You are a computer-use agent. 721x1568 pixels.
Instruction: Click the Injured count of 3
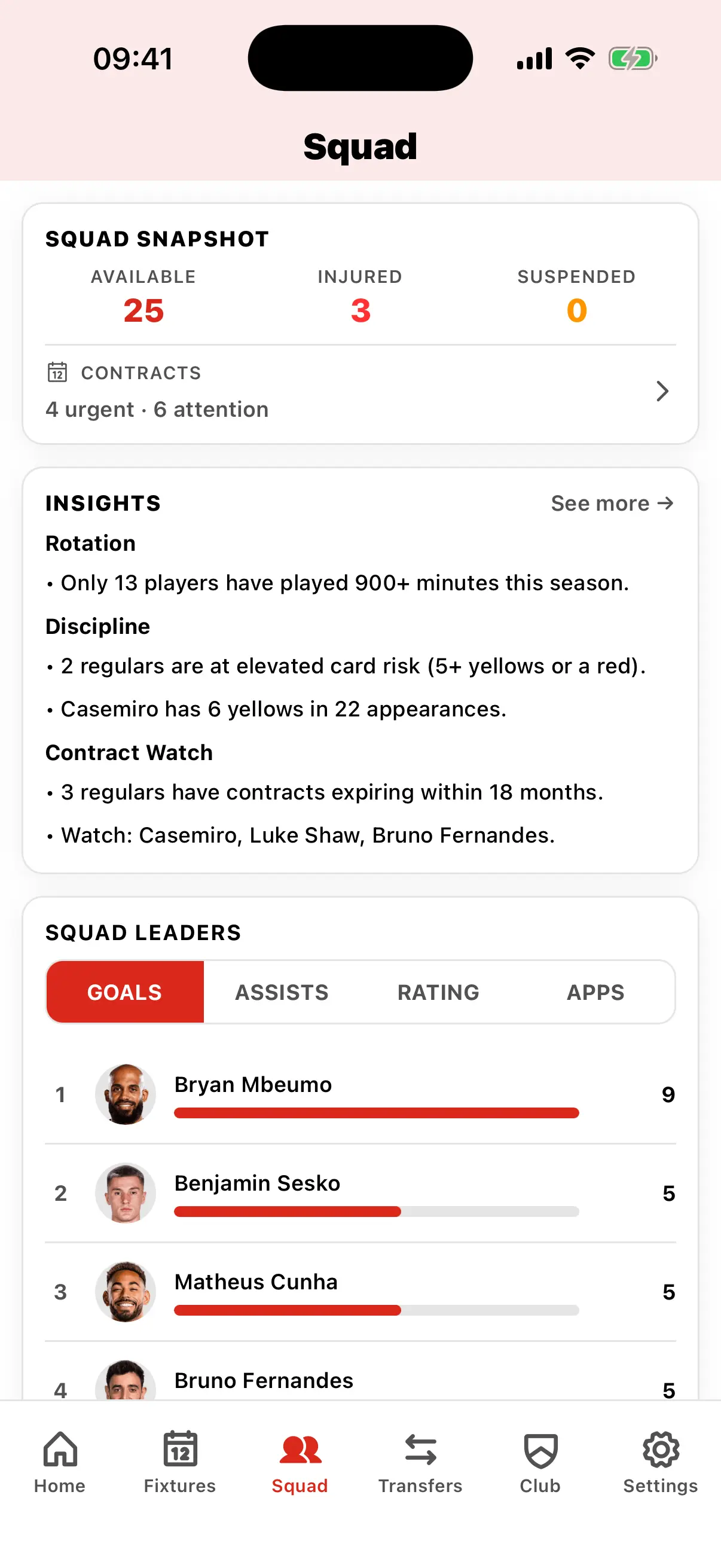(360, 310)
